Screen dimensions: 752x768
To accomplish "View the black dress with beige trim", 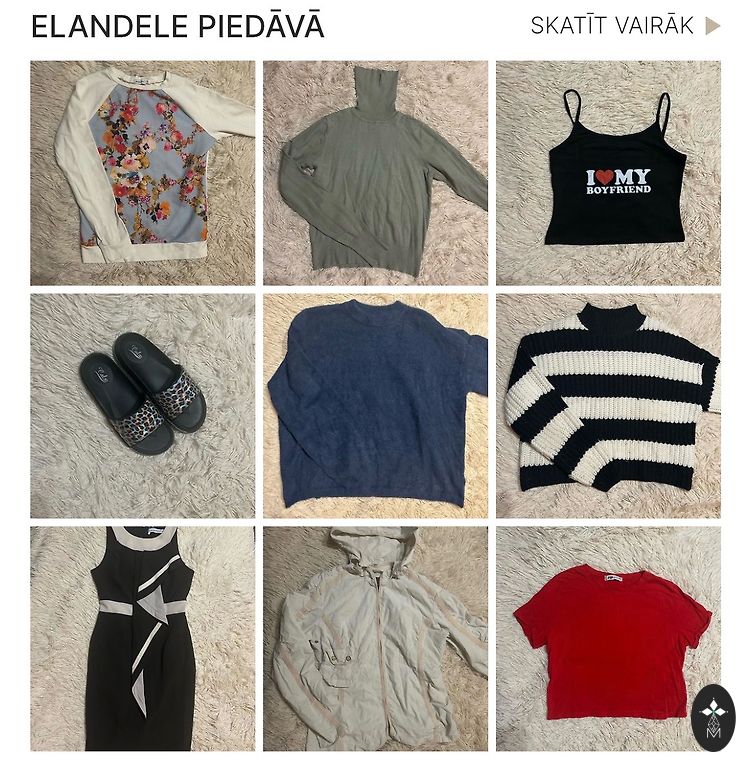I will pos(142,638).
